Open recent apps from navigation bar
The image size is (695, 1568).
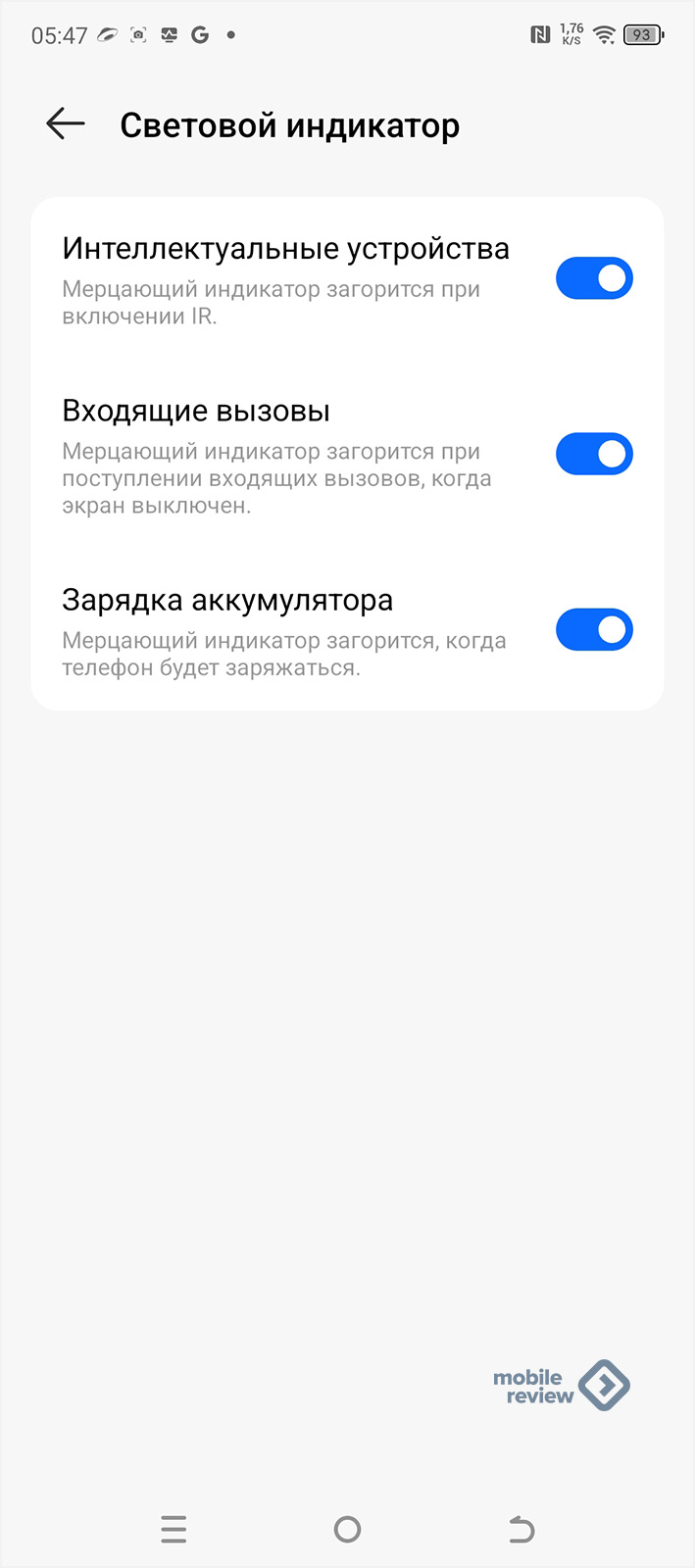coord(174,1529)
